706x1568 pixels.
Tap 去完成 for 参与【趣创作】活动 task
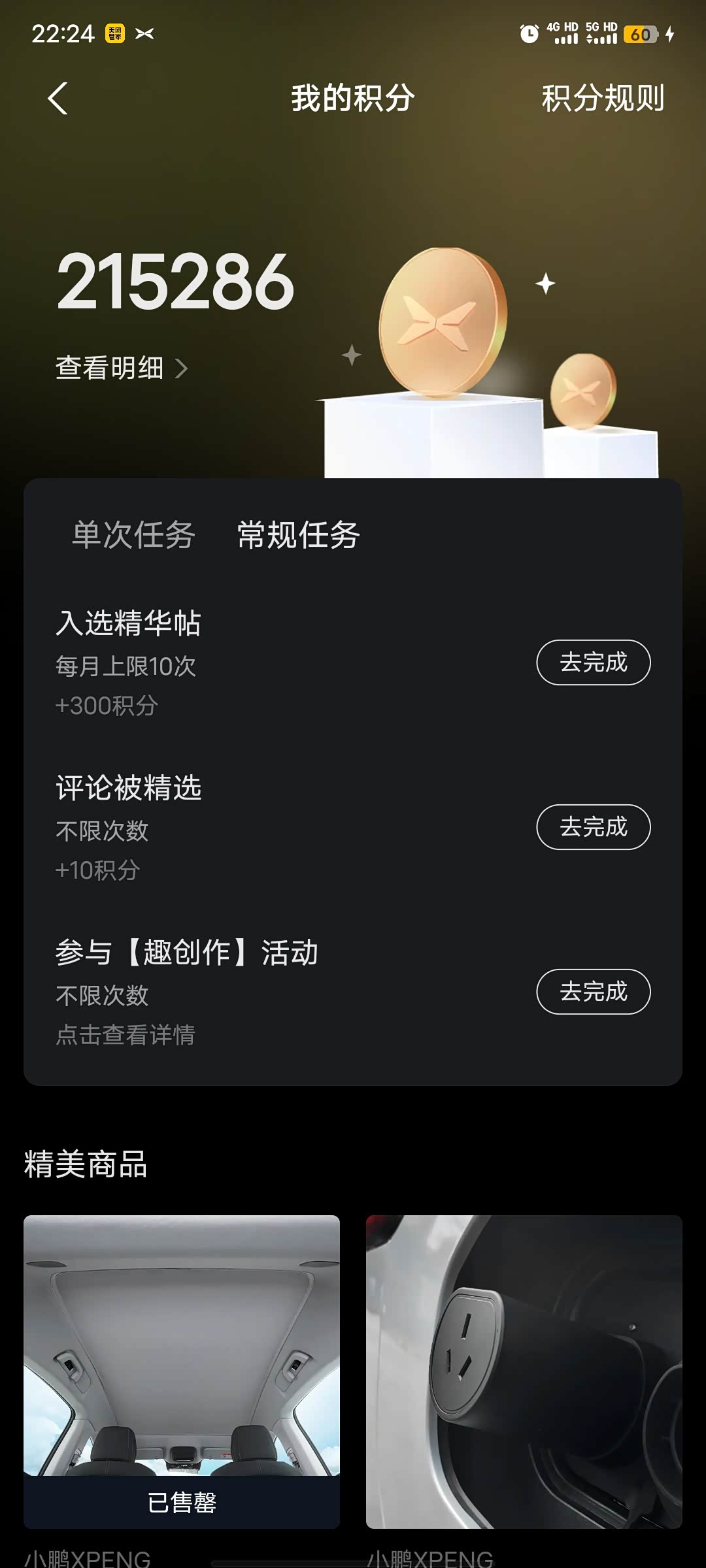593,992
